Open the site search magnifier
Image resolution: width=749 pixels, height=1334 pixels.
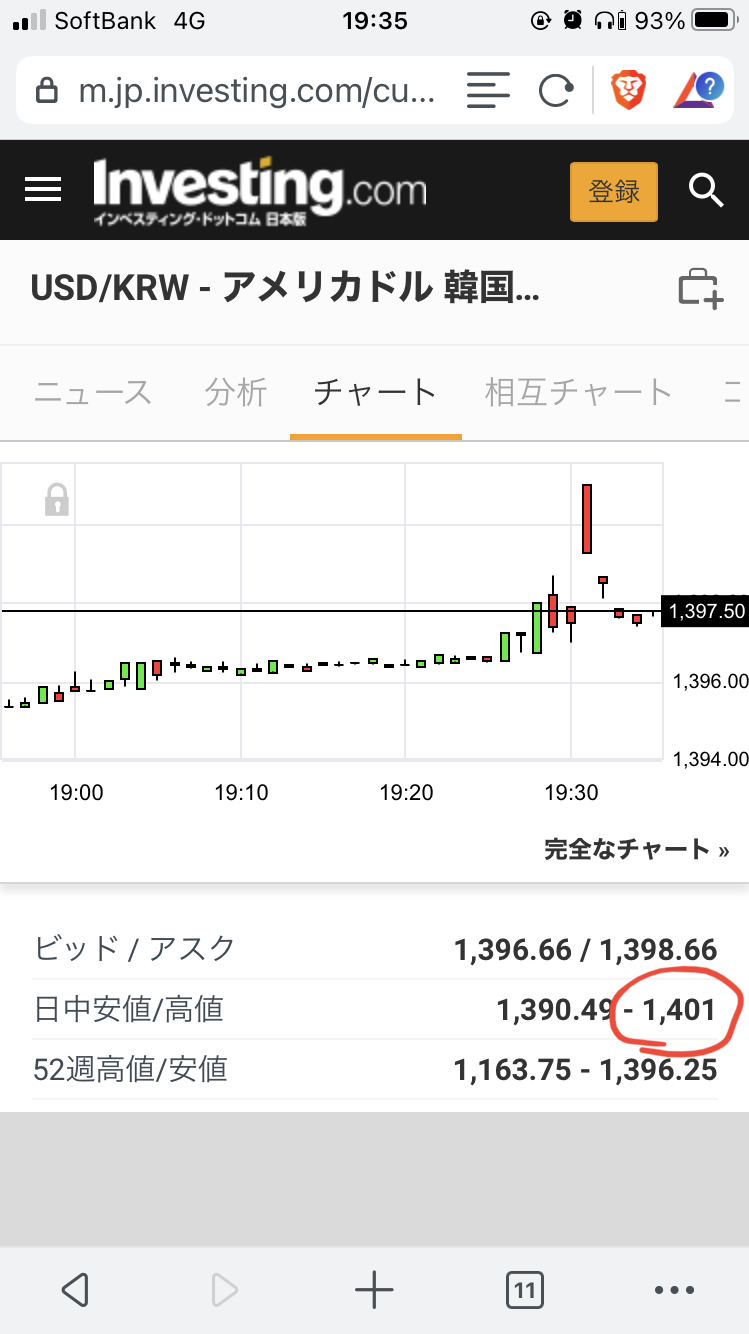pyautogui.click(x=706, y=190)
